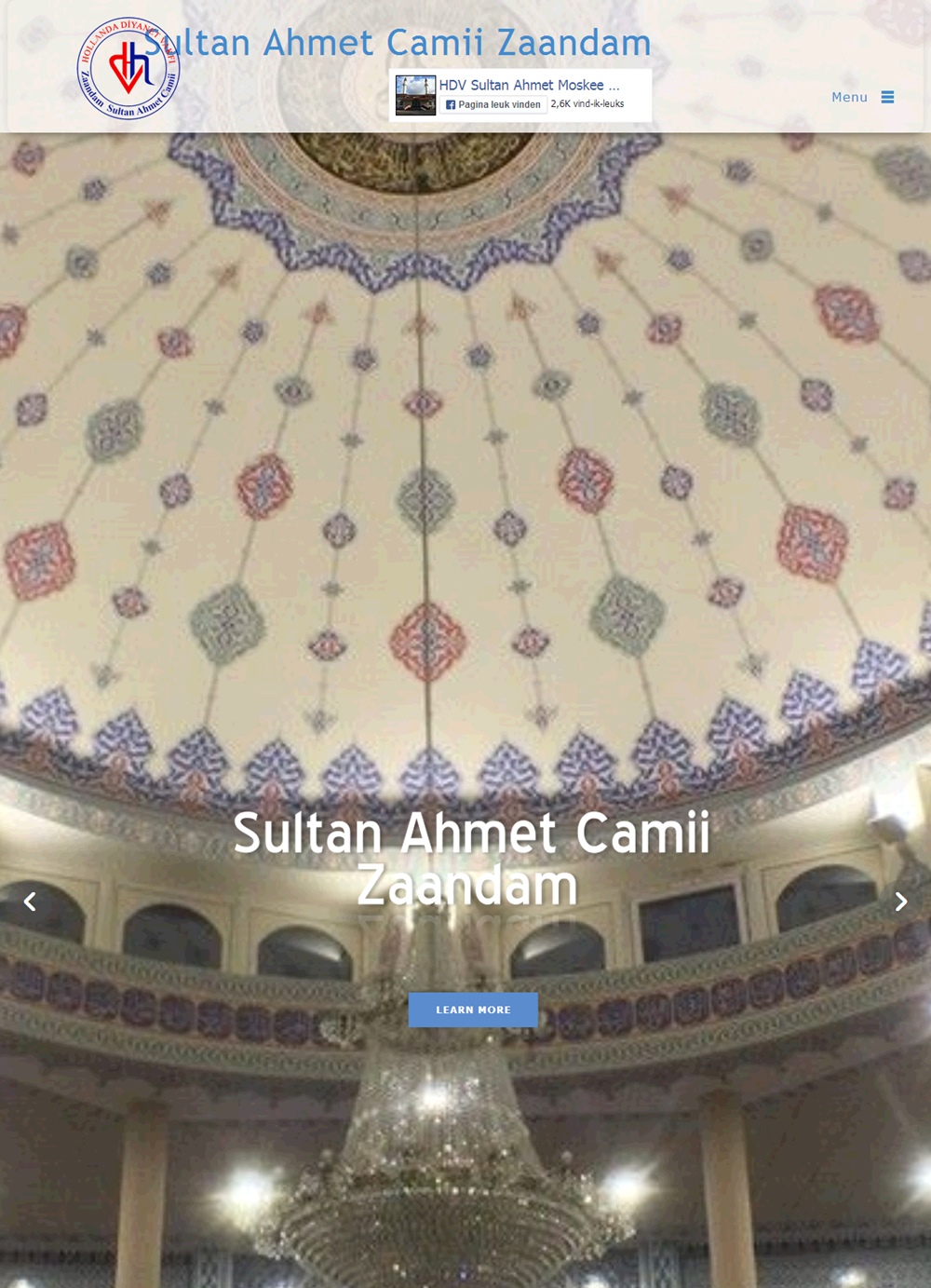Tap the Learn More button

point(473,1010)
